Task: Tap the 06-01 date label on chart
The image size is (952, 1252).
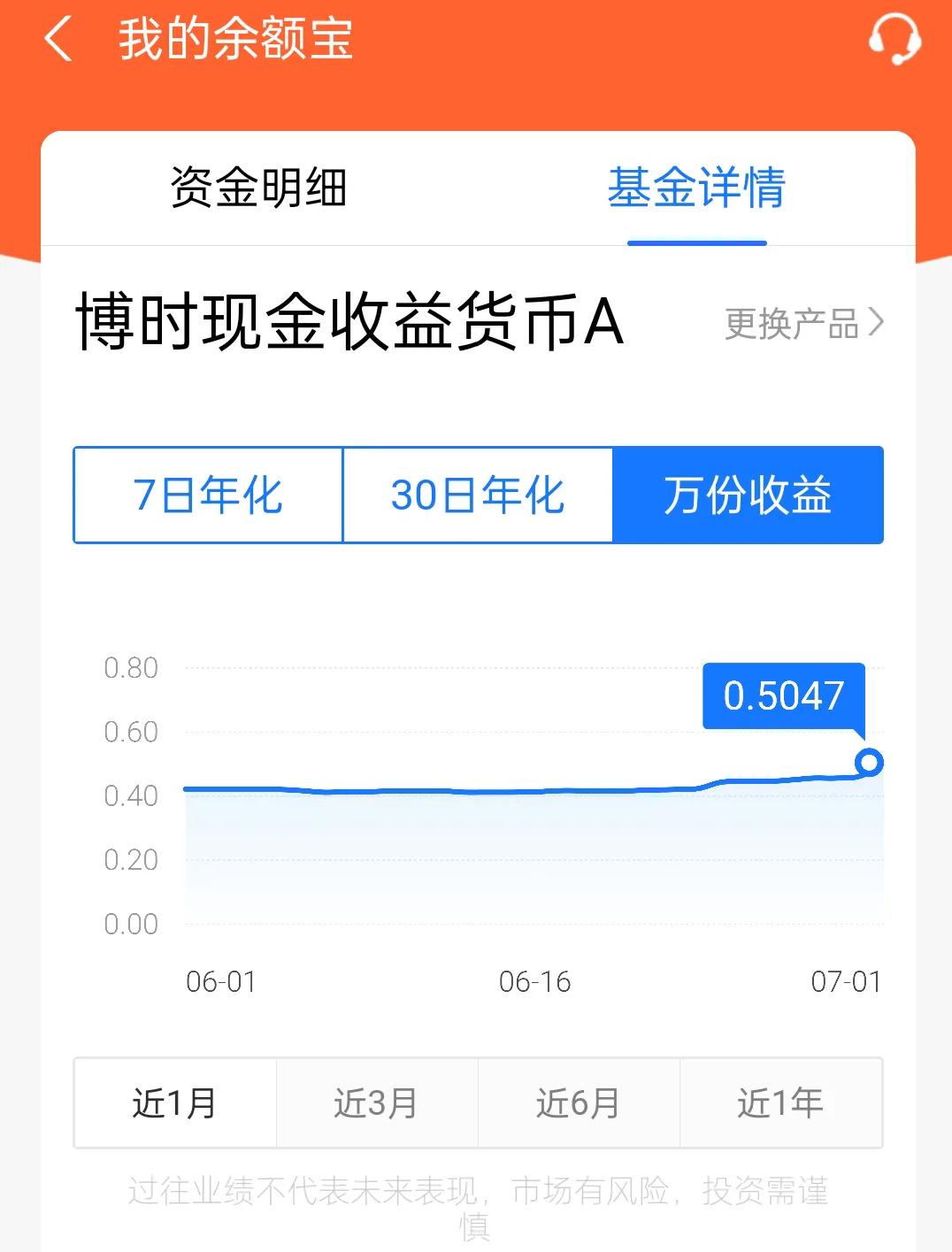Action: point(221,981)
